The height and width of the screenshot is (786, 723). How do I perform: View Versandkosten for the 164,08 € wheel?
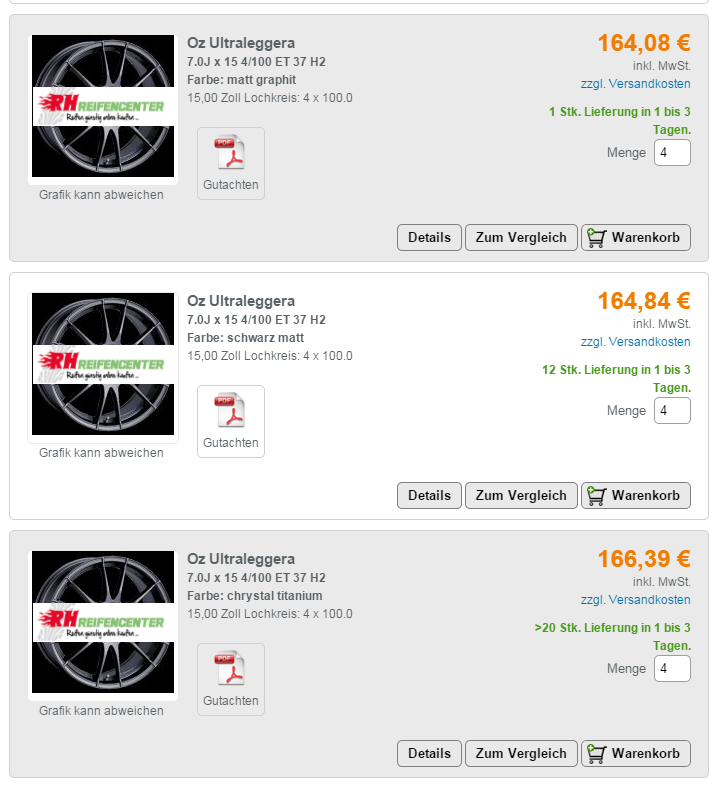pos(635,84)
